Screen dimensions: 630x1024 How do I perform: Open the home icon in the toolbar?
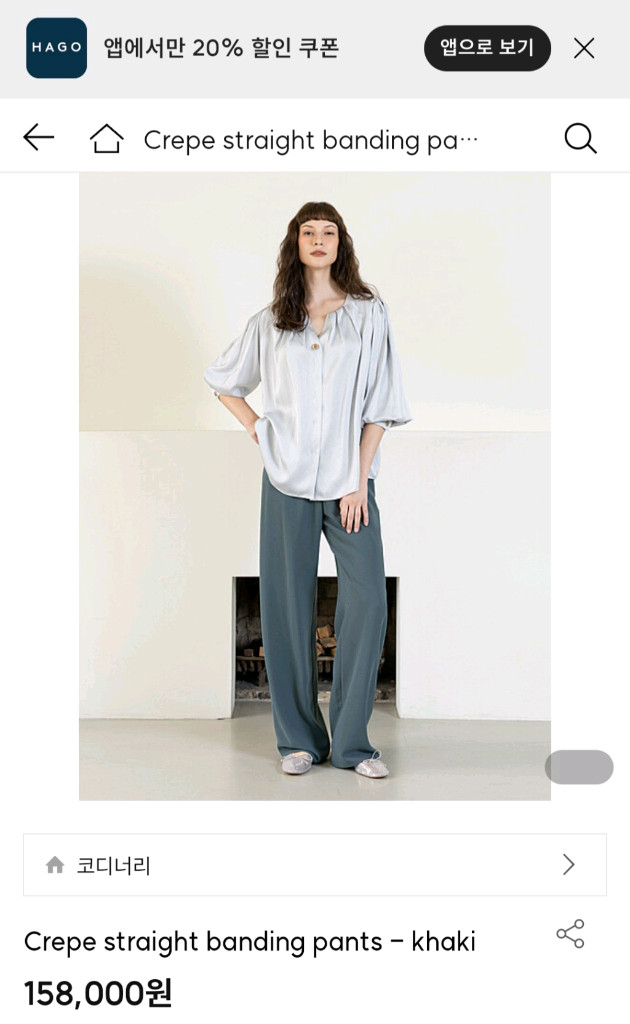(107, 138)
